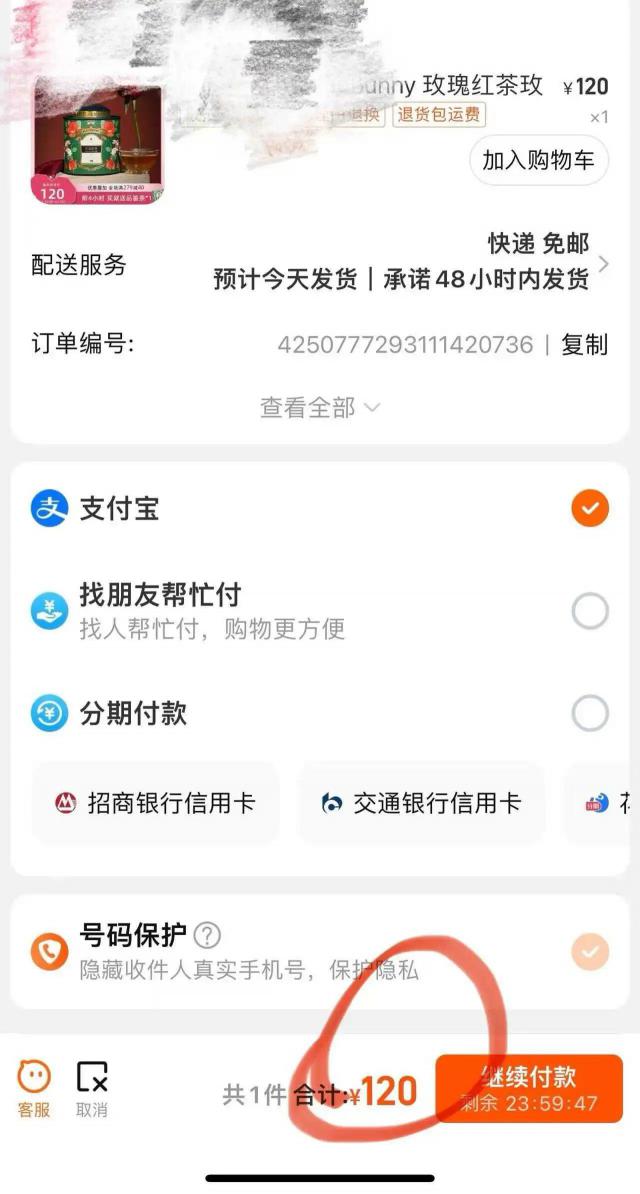The height and width of the screenshot is (1194, 640).
Task: Contact 客服 customer service
Action: (34, 1088)
